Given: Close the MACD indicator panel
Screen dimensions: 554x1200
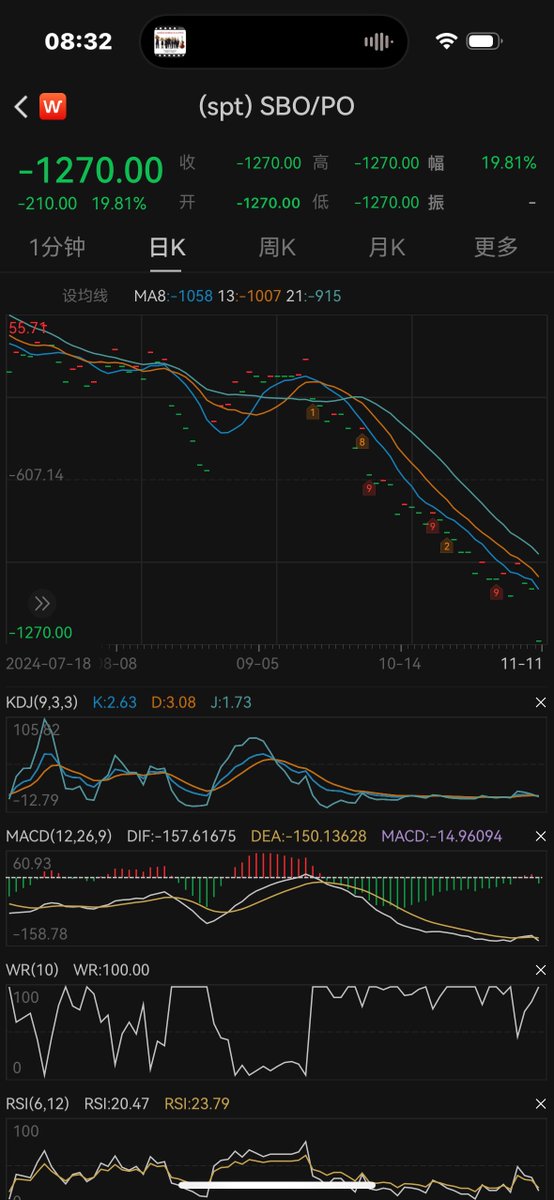Looking at the screenshot, I should click(541, 836).
